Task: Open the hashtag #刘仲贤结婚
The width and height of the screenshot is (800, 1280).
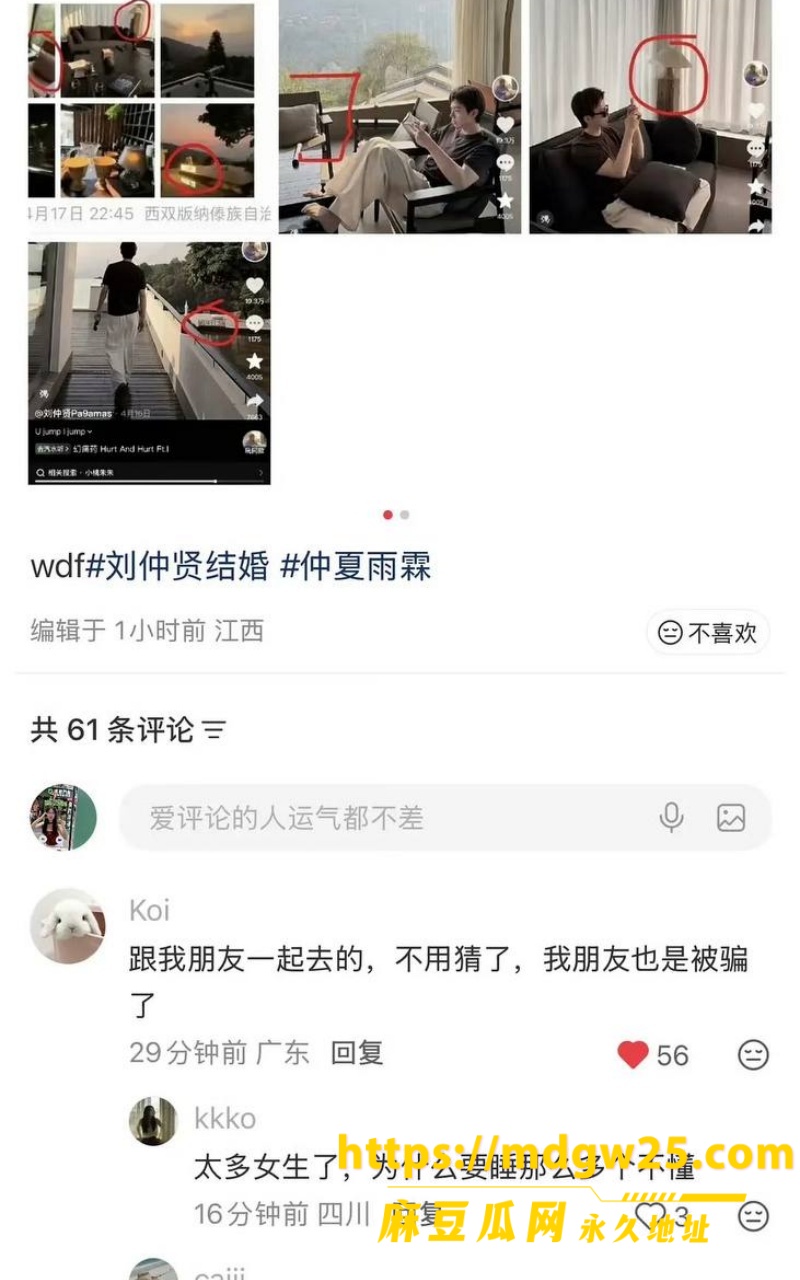Action: (178, 567)
